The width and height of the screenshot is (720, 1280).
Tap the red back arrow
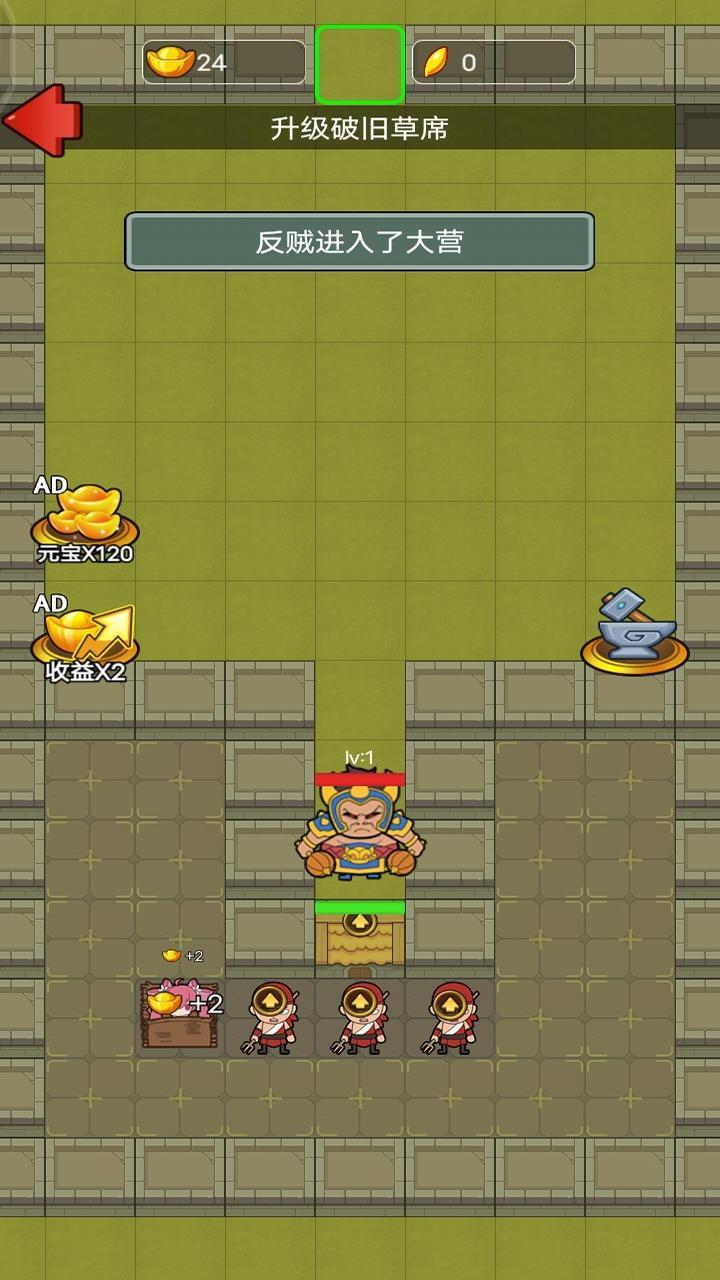click(x=42, y=120)
